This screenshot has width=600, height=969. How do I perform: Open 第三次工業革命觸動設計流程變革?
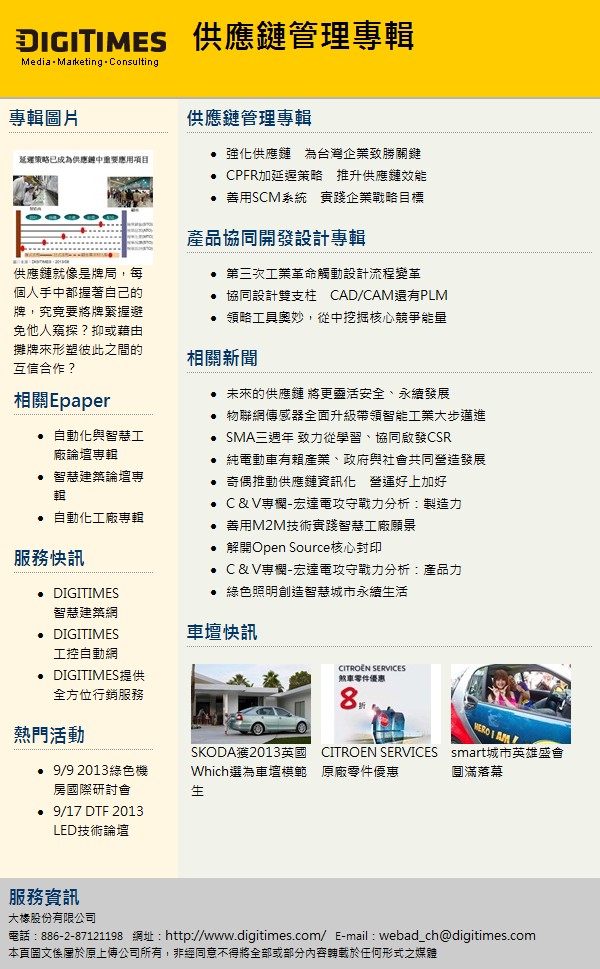click(x=322, y=274)
